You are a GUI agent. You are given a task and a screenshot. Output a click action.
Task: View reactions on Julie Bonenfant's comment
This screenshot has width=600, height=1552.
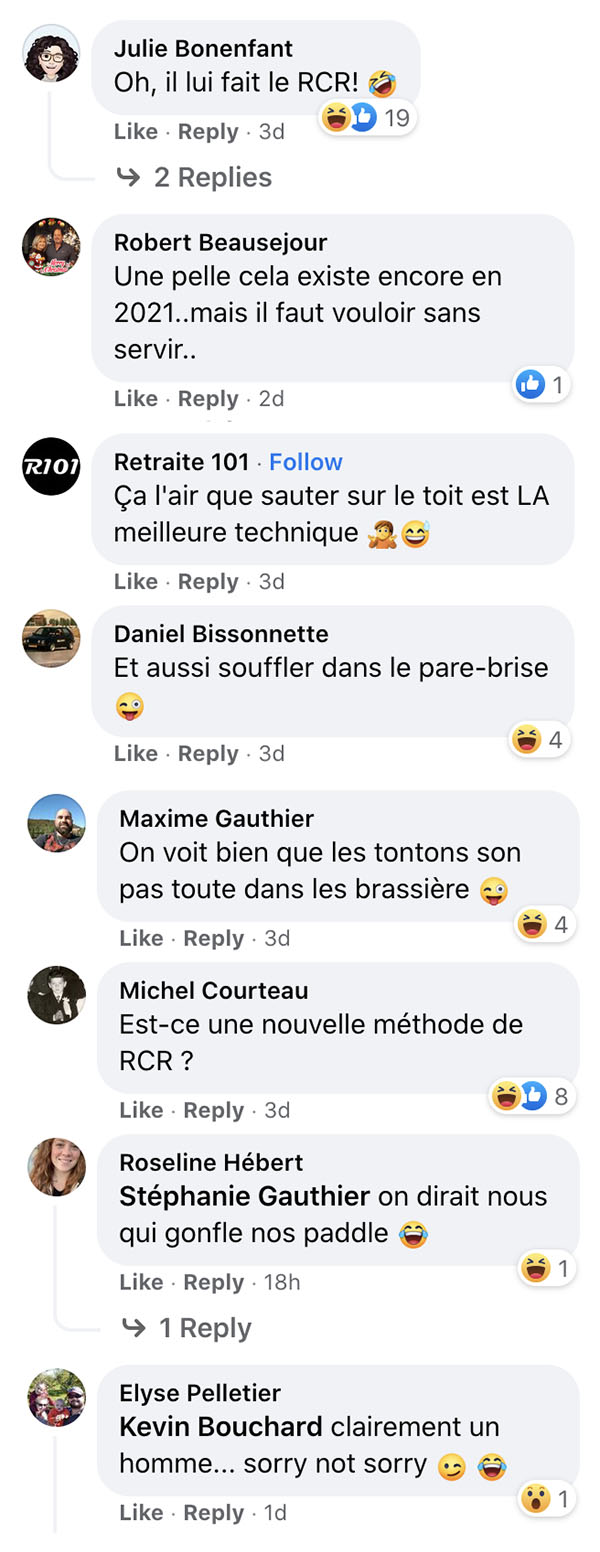pos(366,118)
